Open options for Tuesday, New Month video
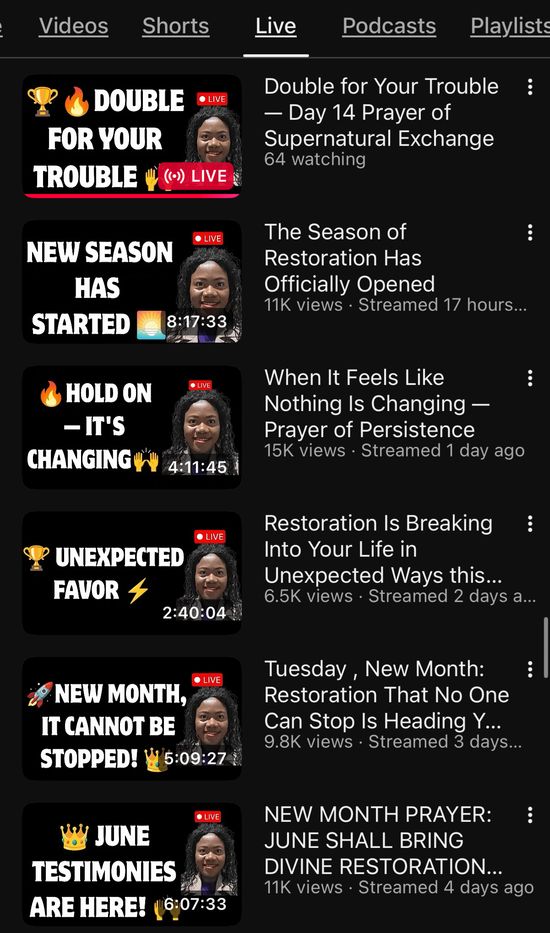Image resolution: width=550 pixels, height=933 pixels. pos(530,669)
